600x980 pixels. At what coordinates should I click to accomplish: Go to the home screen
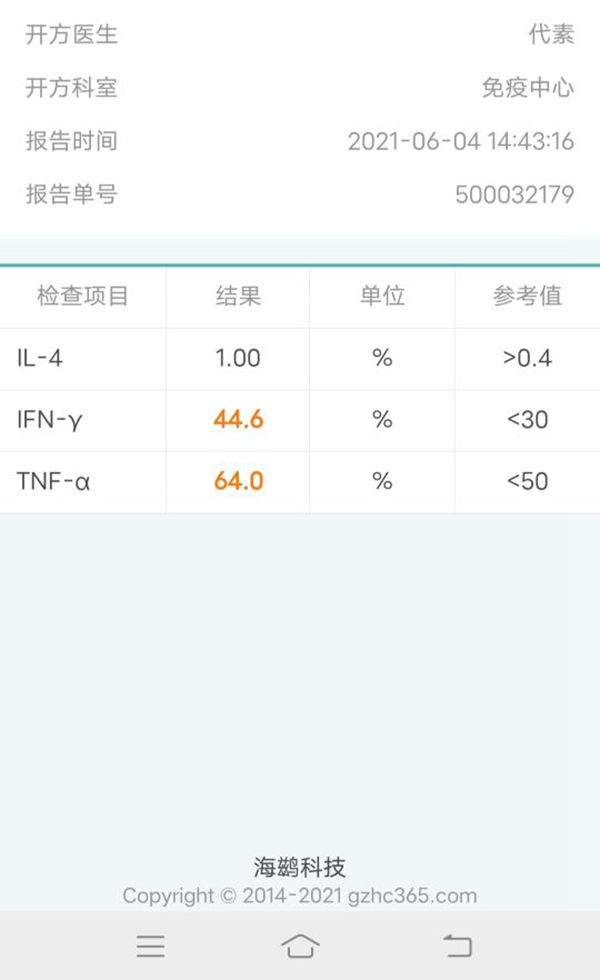coord(300,945)
